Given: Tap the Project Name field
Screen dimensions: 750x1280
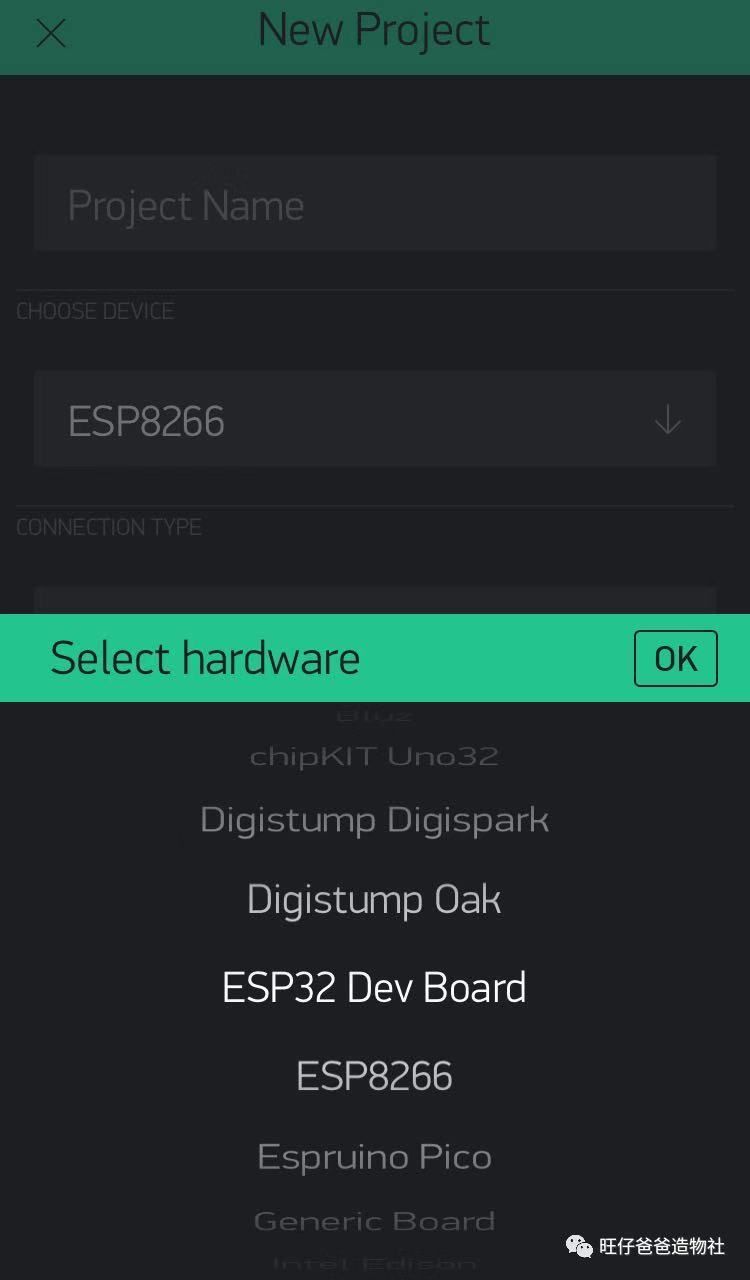Looking at the screenshot, I should coord(375,203).
